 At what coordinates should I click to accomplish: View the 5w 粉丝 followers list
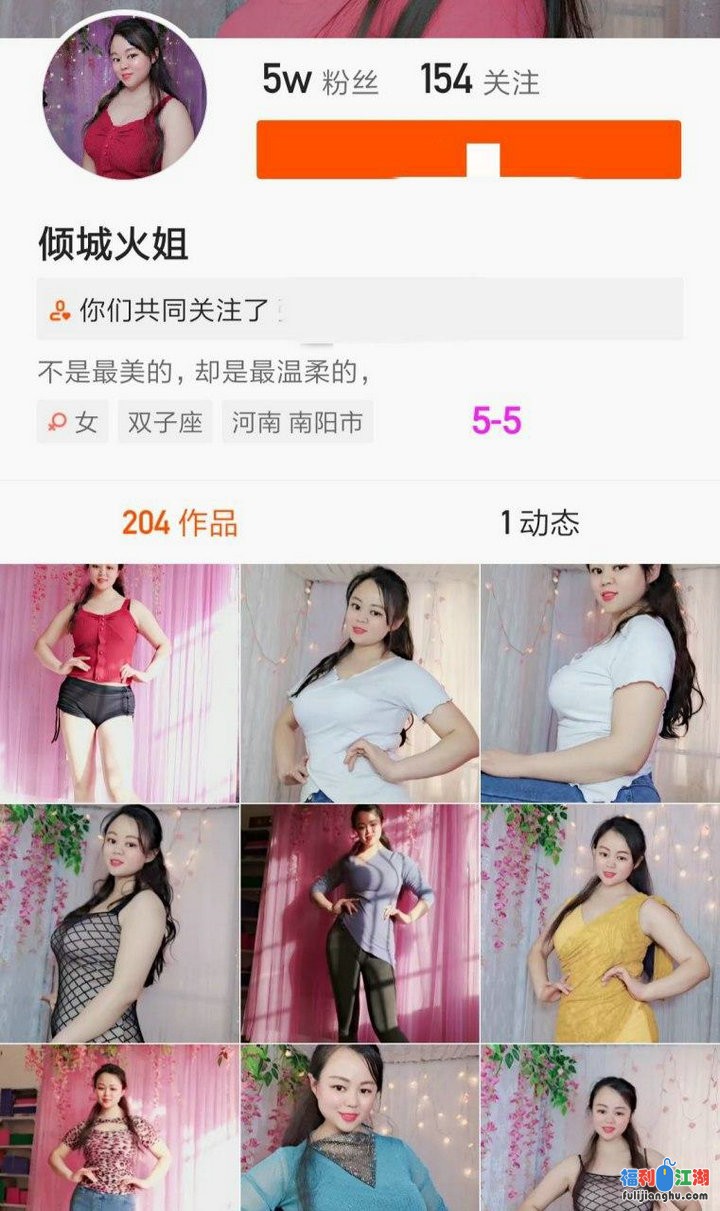click(x=320, y=81)
